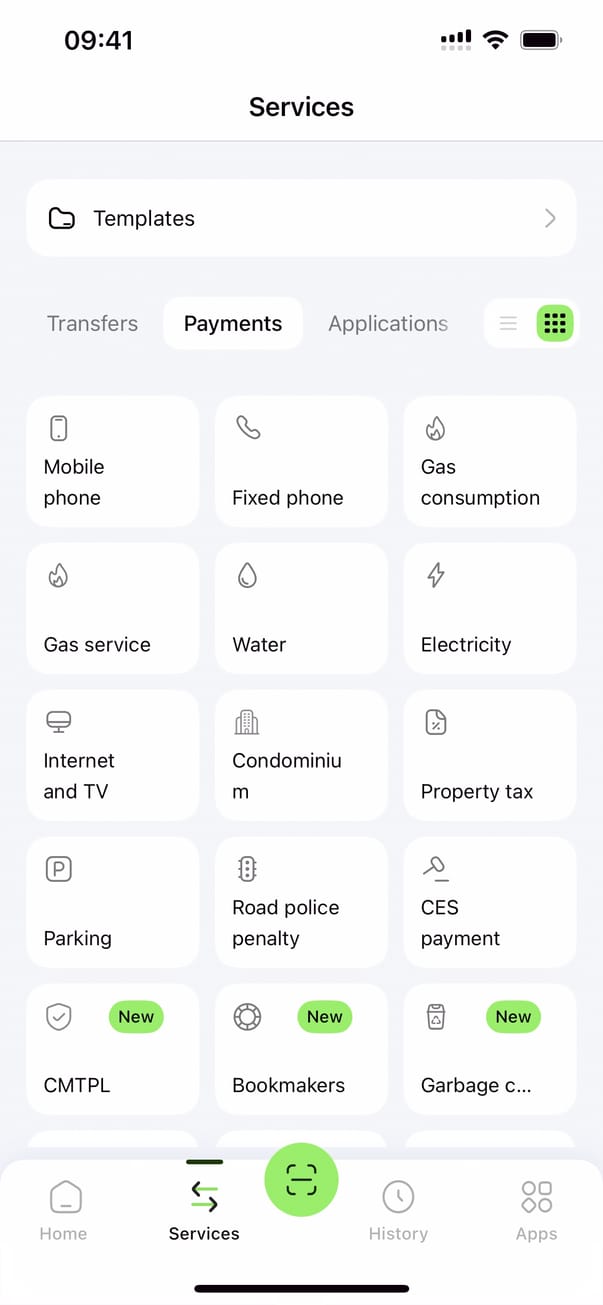
Task: Select the Bookmakers payment tile
Action: coord(301,1049)
